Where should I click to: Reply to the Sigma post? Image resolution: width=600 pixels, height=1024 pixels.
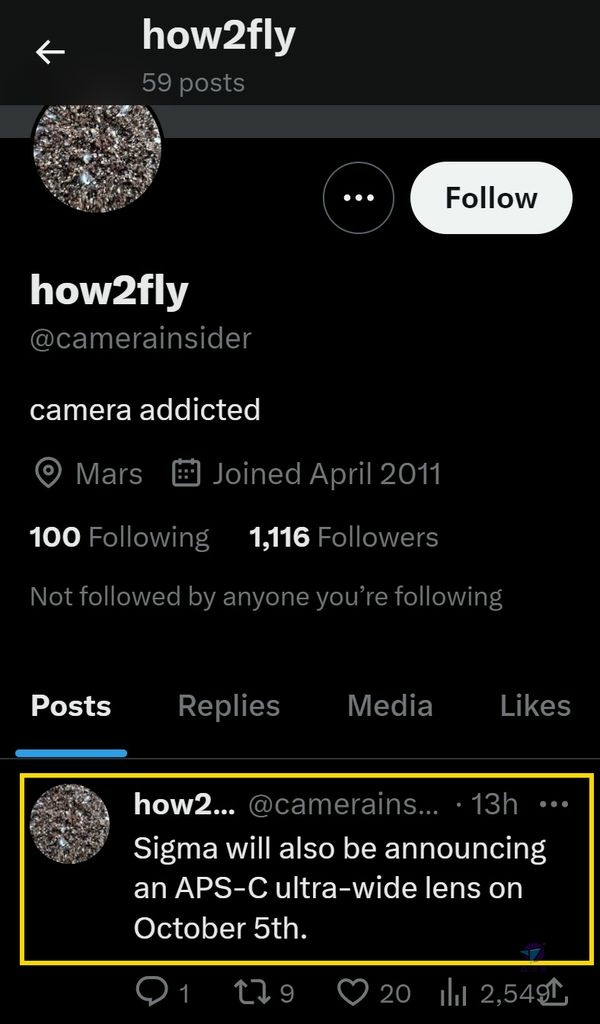(163, 993)
